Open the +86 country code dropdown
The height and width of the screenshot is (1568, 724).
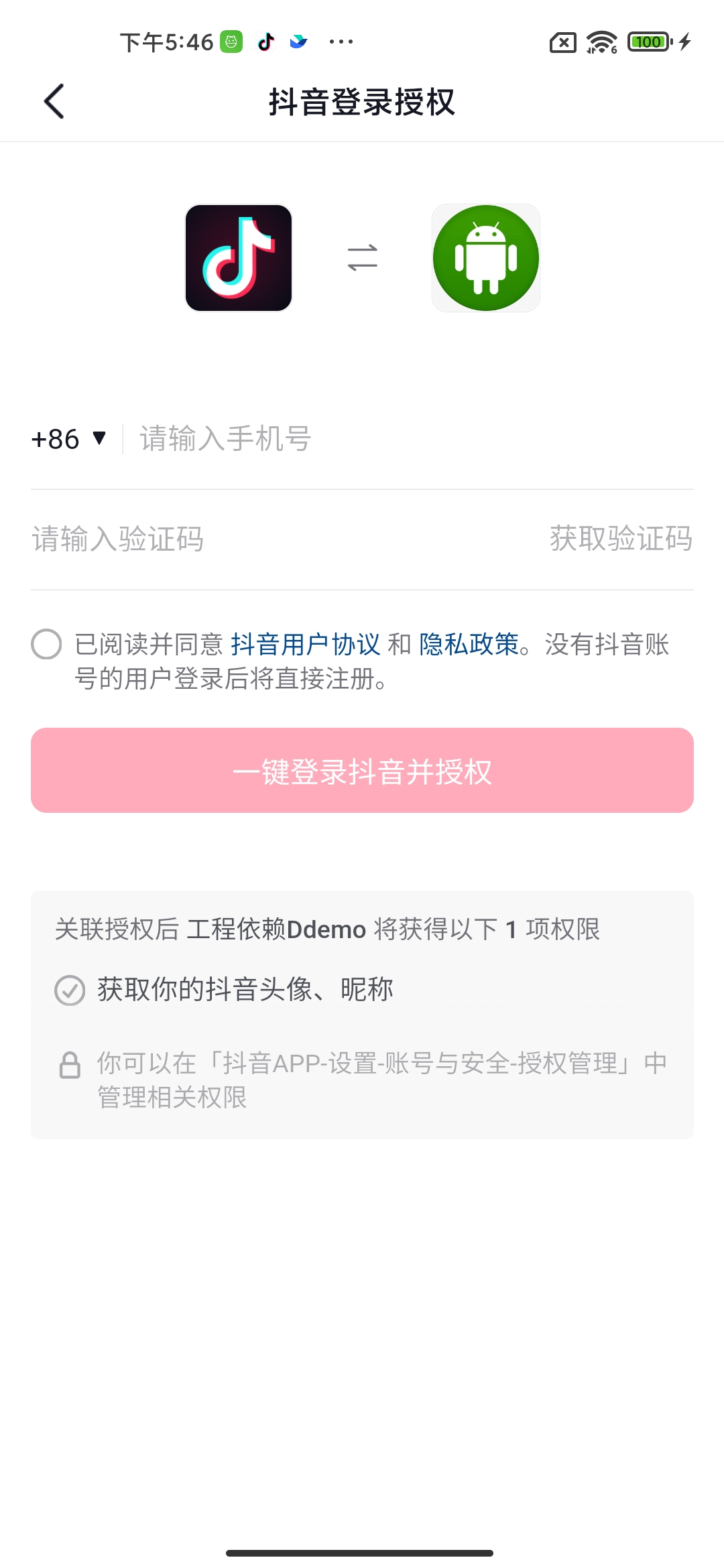coord(68,439)
